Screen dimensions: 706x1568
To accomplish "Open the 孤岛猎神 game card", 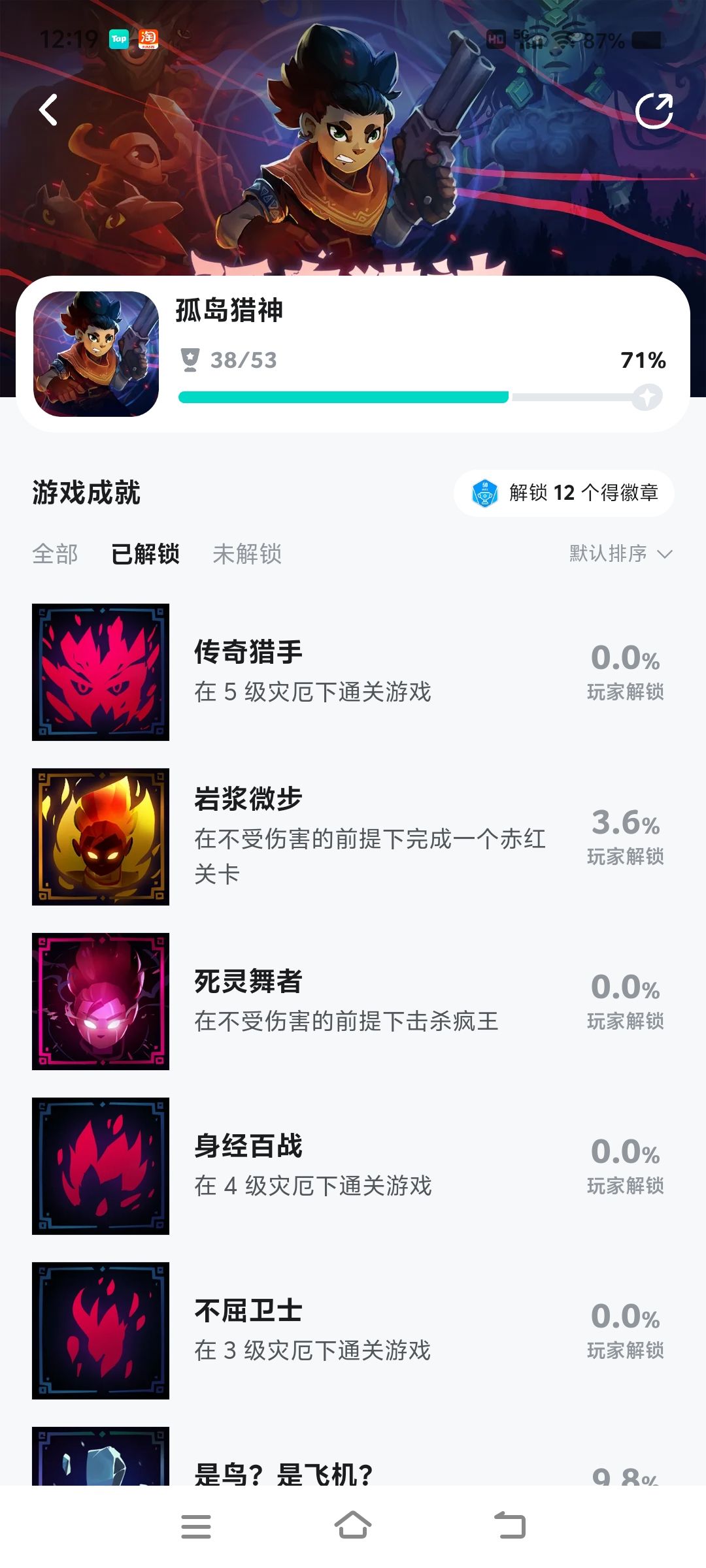I will (353, 354).
